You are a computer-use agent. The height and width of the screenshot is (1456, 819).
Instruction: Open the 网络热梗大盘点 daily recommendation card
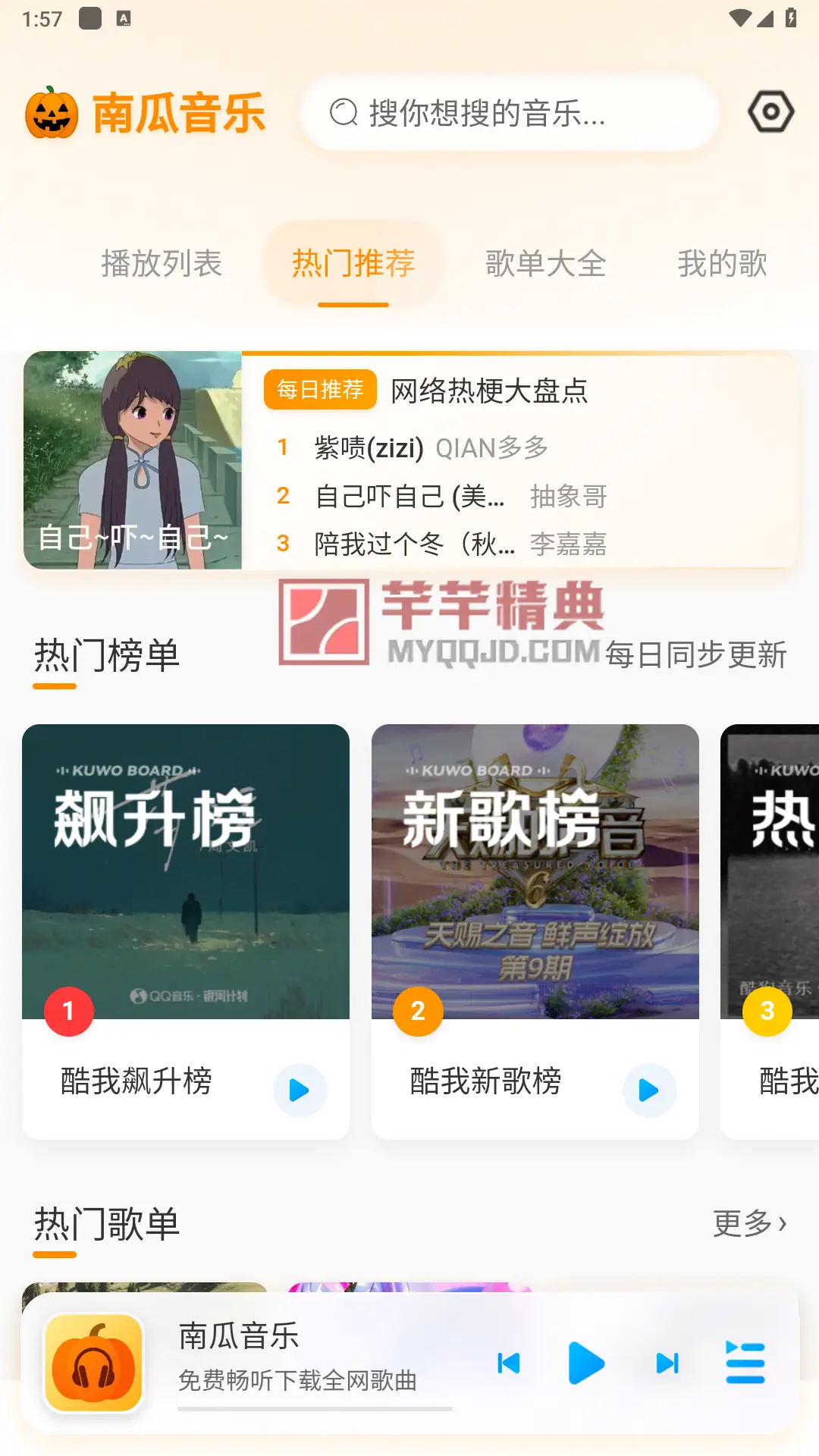[410, 460]
